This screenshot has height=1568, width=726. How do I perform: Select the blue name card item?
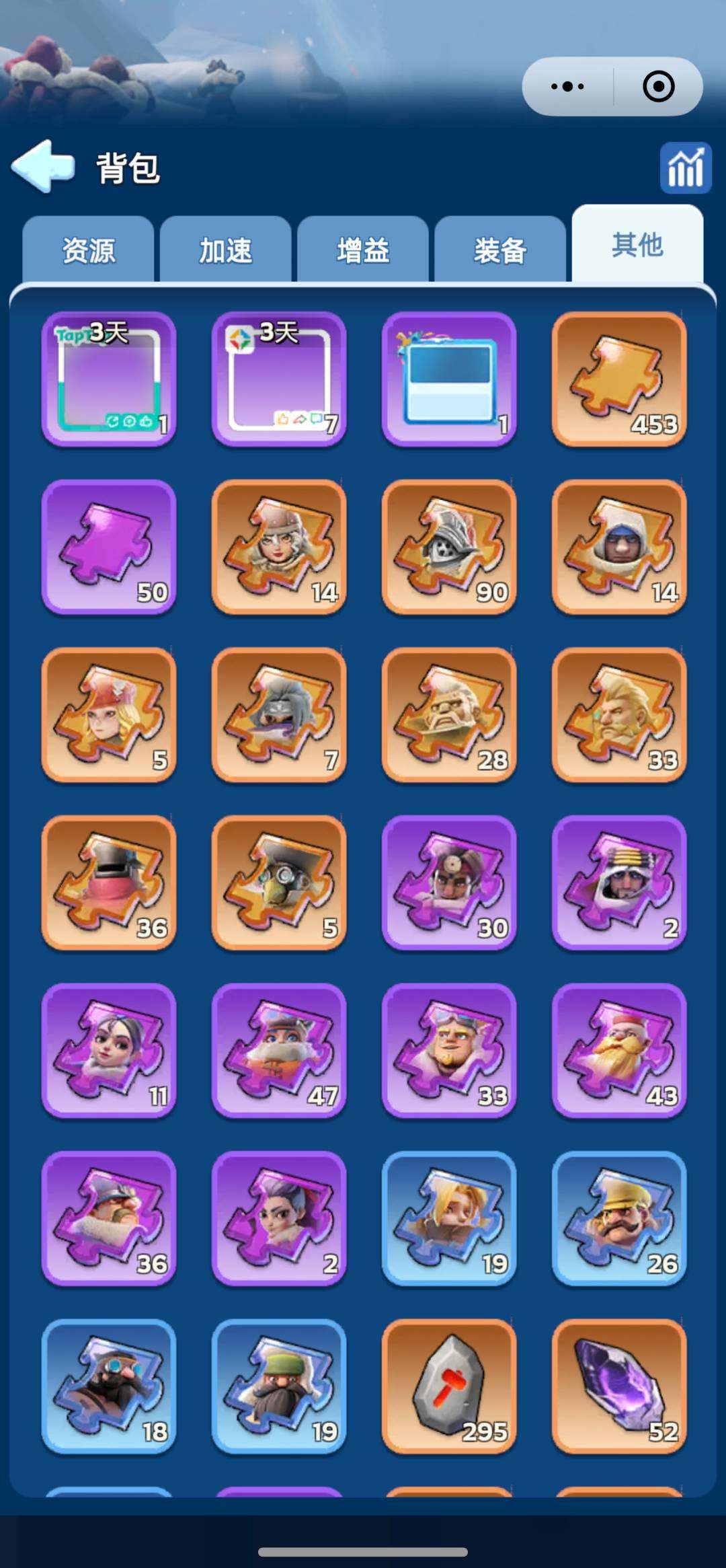449,379
